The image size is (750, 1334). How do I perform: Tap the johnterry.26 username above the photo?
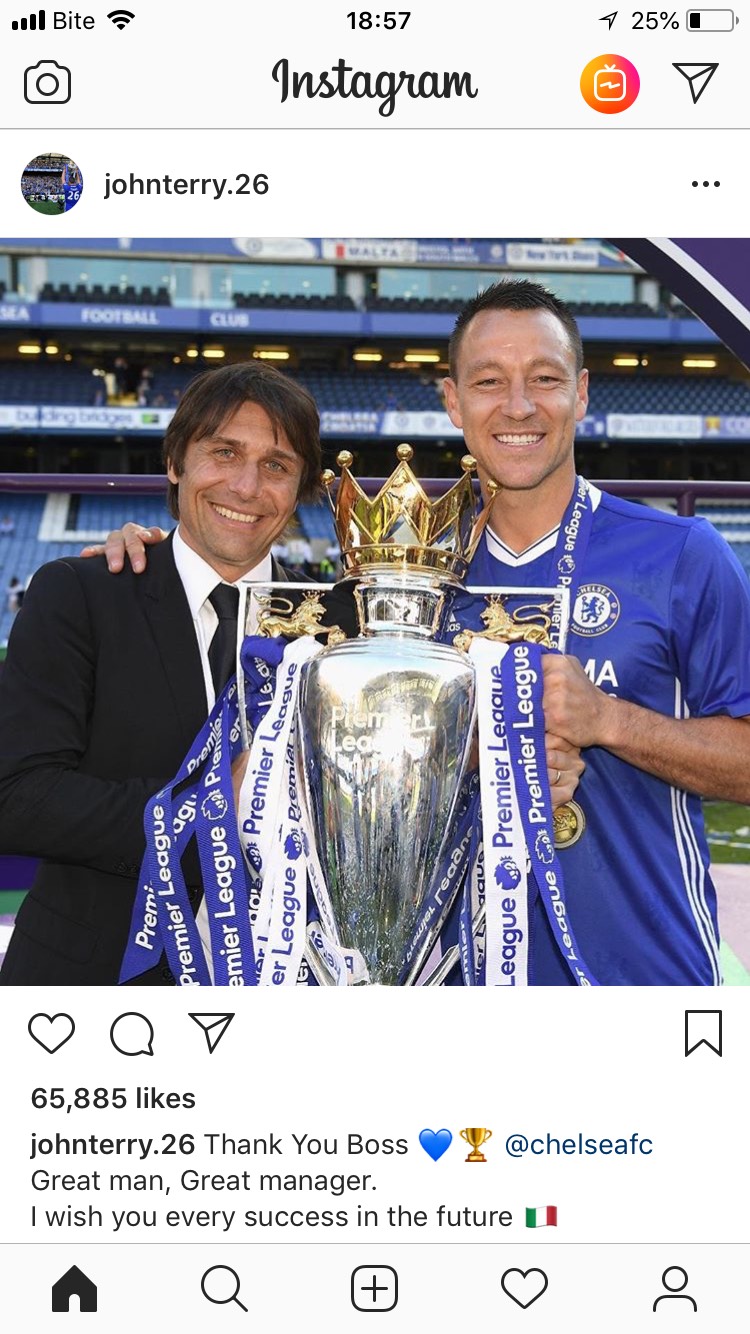(x=186, y=184)
